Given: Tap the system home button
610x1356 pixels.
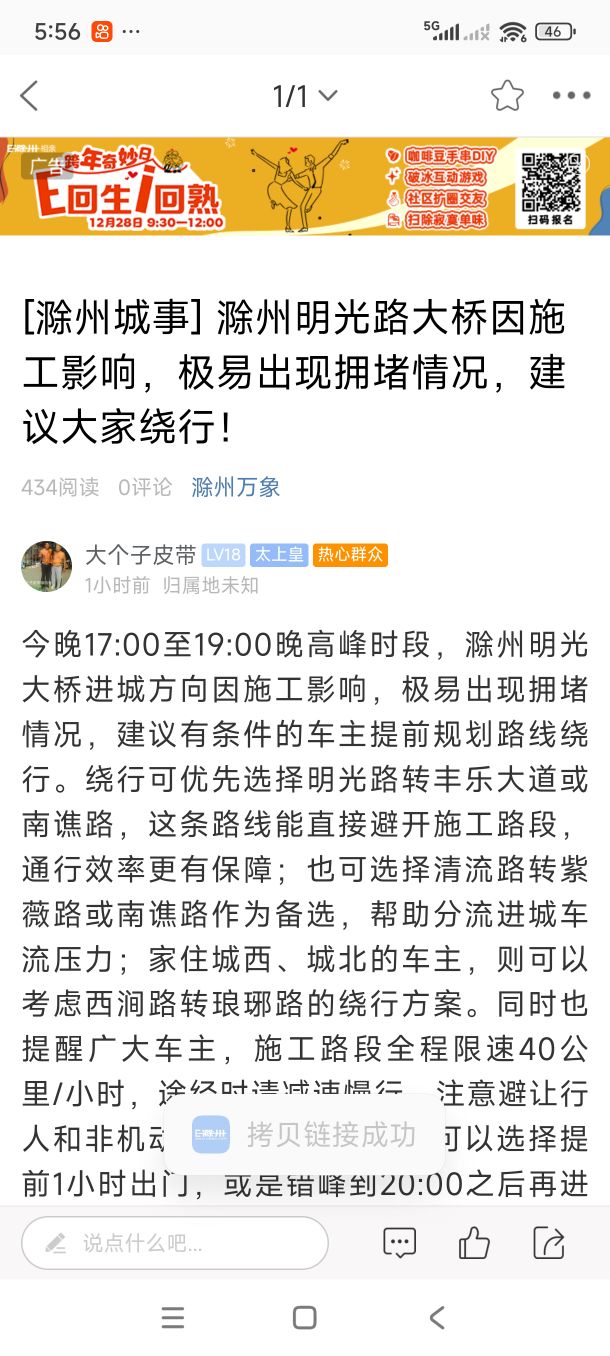Looking at the screenshot, I should [x=305, y=1318].
